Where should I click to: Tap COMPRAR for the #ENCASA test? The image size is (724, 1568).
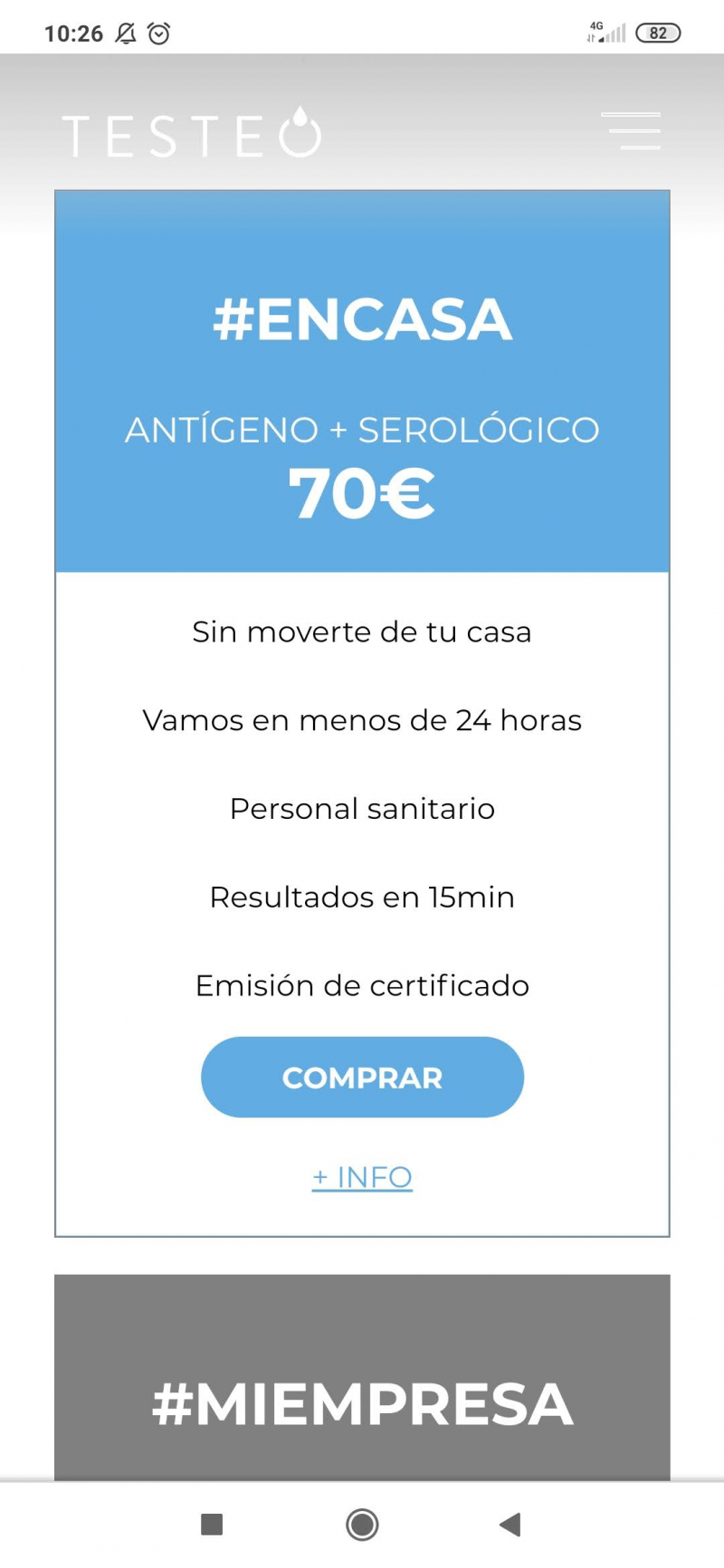tap(362, 1078)
